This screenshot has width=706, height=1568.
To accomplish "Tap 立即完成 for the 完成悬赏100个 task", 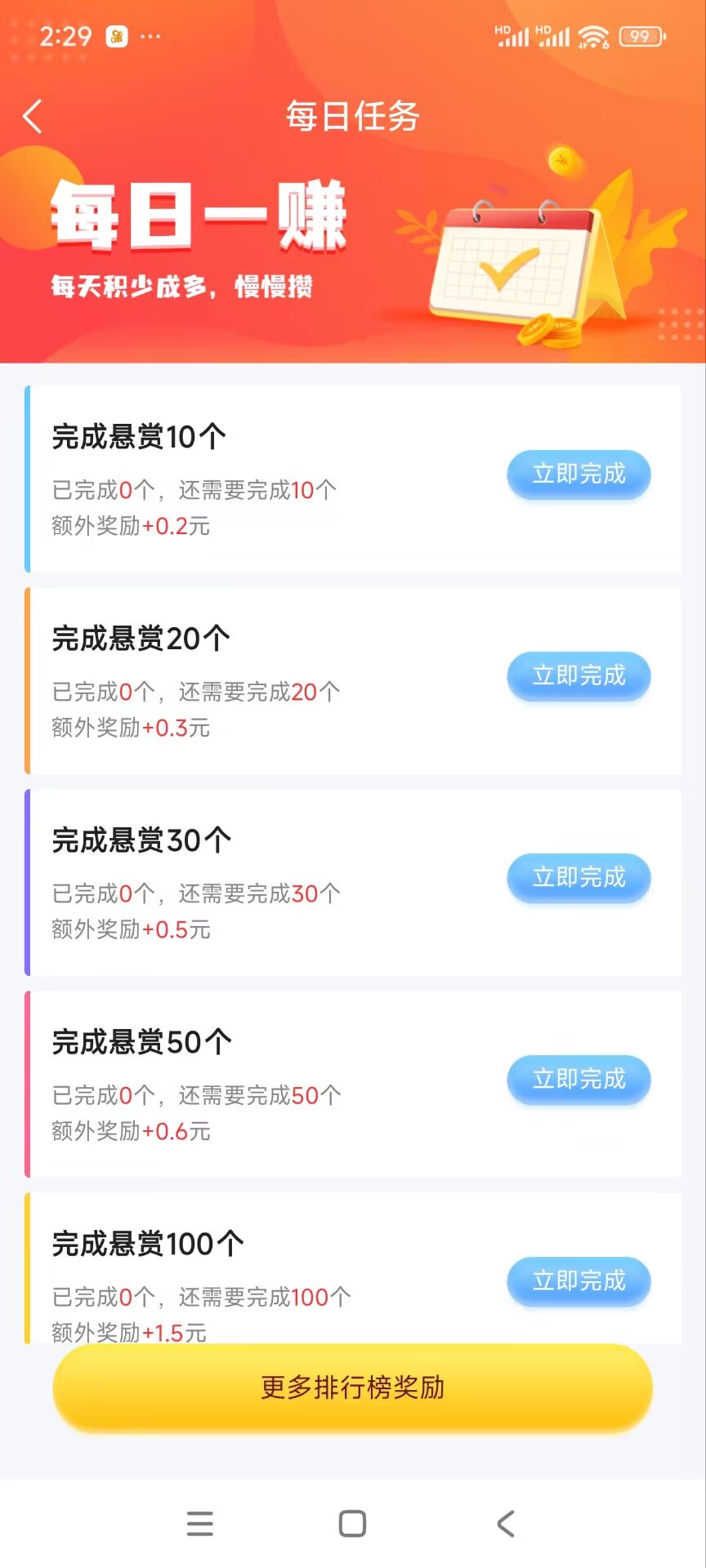I will [x=579, y=1282].
